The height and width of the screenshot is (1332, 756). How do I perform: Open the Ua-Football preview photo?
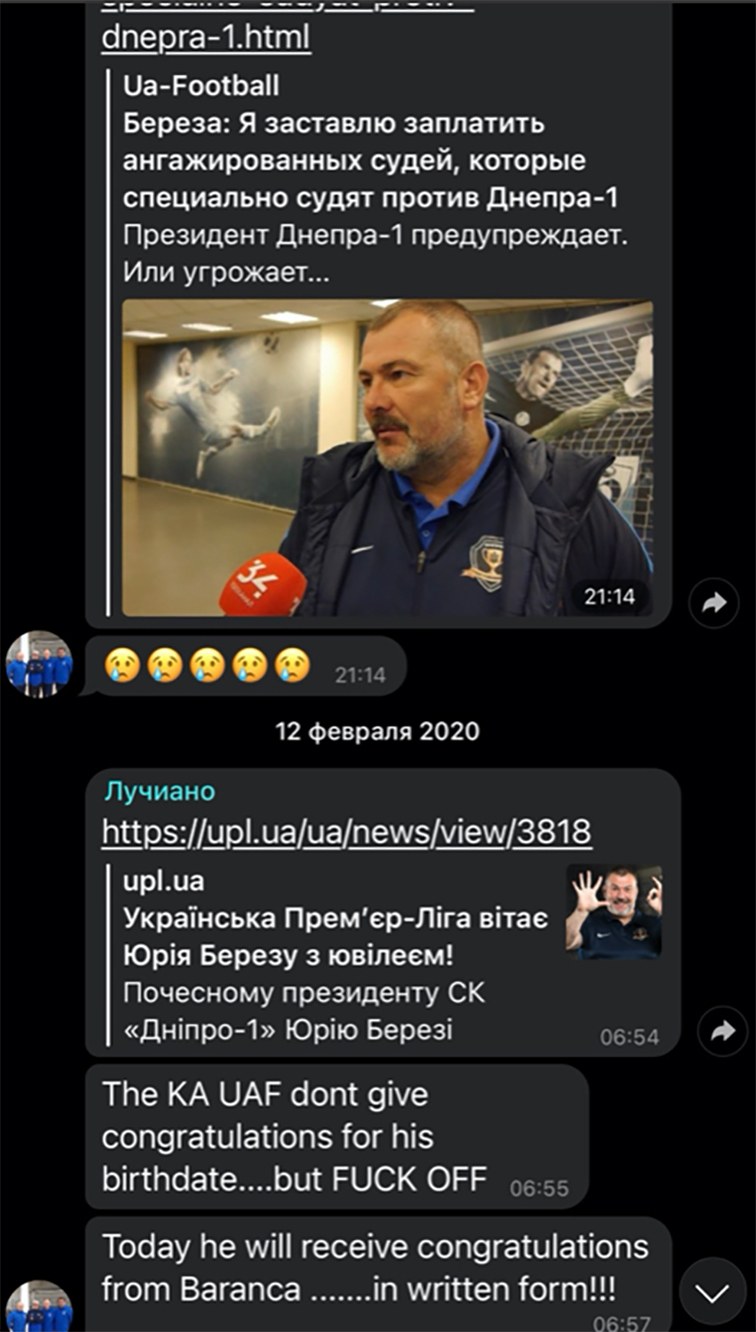click(x=386, y=458)
